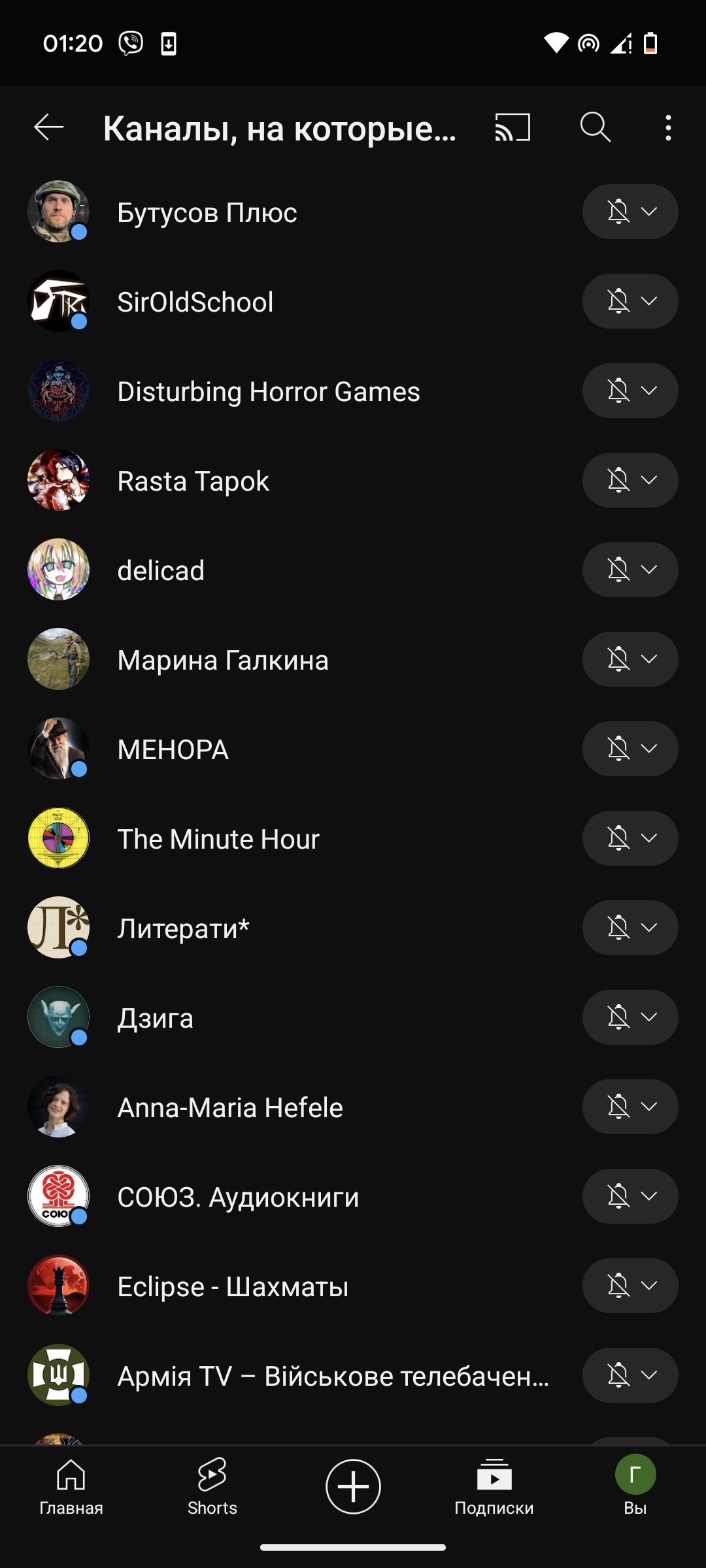
Task: Open the Бутусов Плюс channel
Action: click(207, 212)
